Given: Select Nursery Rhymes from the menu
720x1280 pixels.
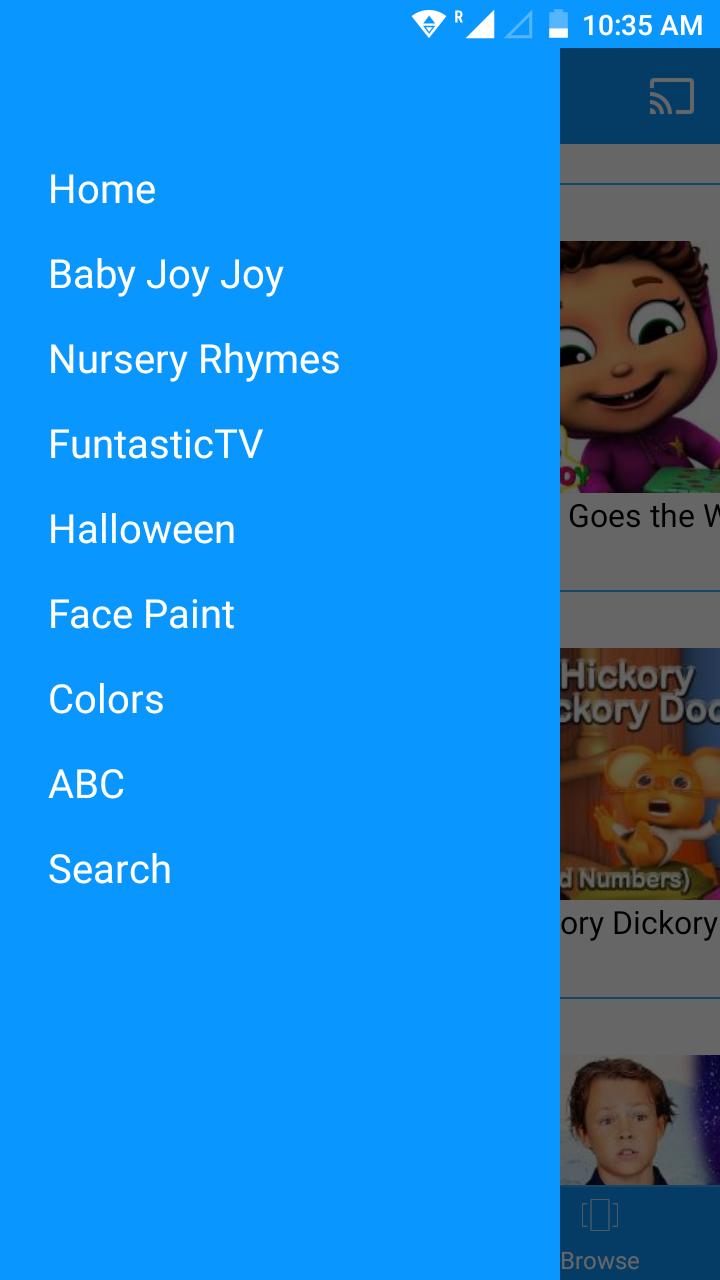Looking at the screenshot, I should coord(194,360).
